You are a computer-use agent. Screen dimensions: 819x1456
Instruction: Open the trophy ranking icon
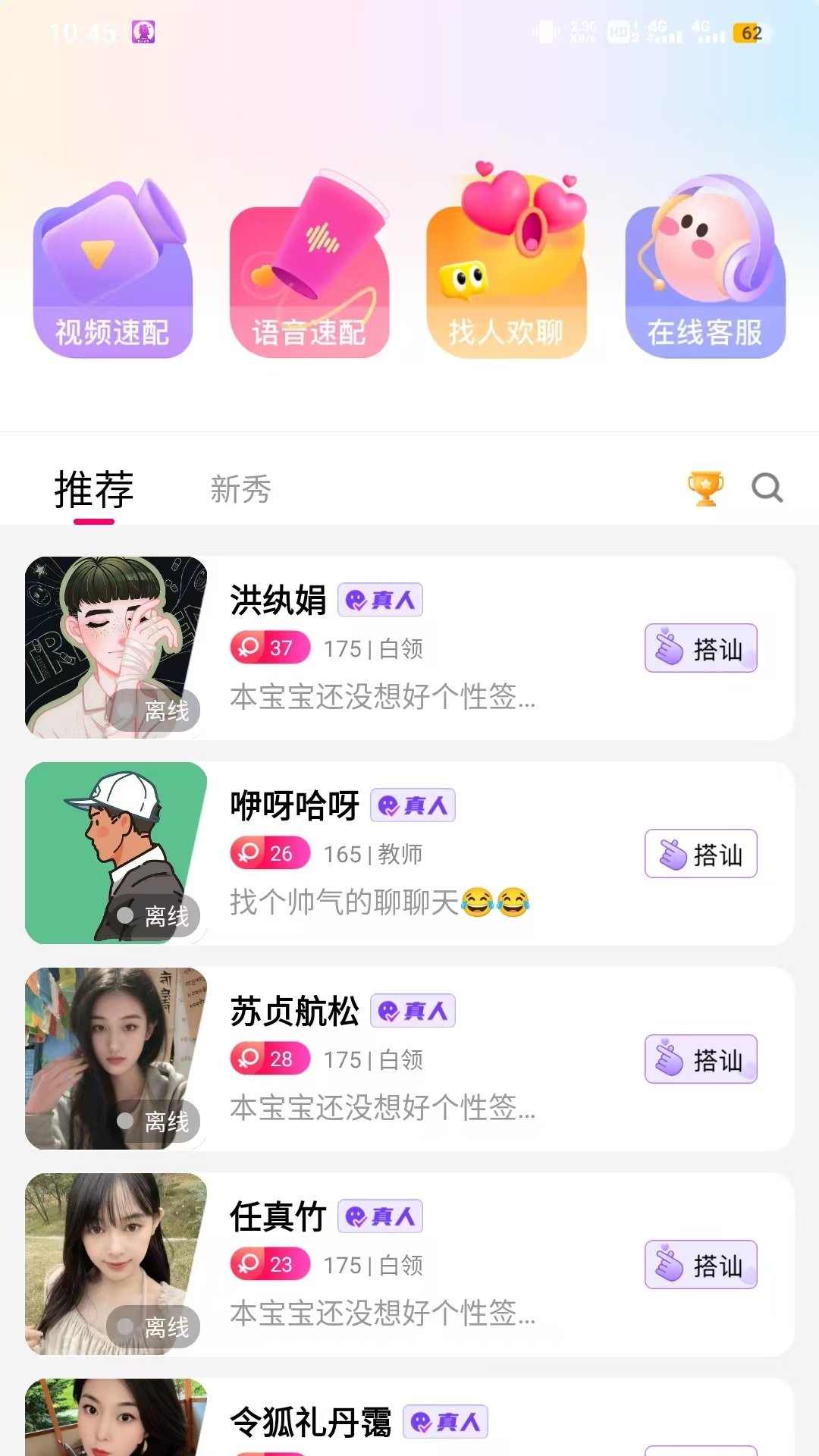click(x=705, y=488)
